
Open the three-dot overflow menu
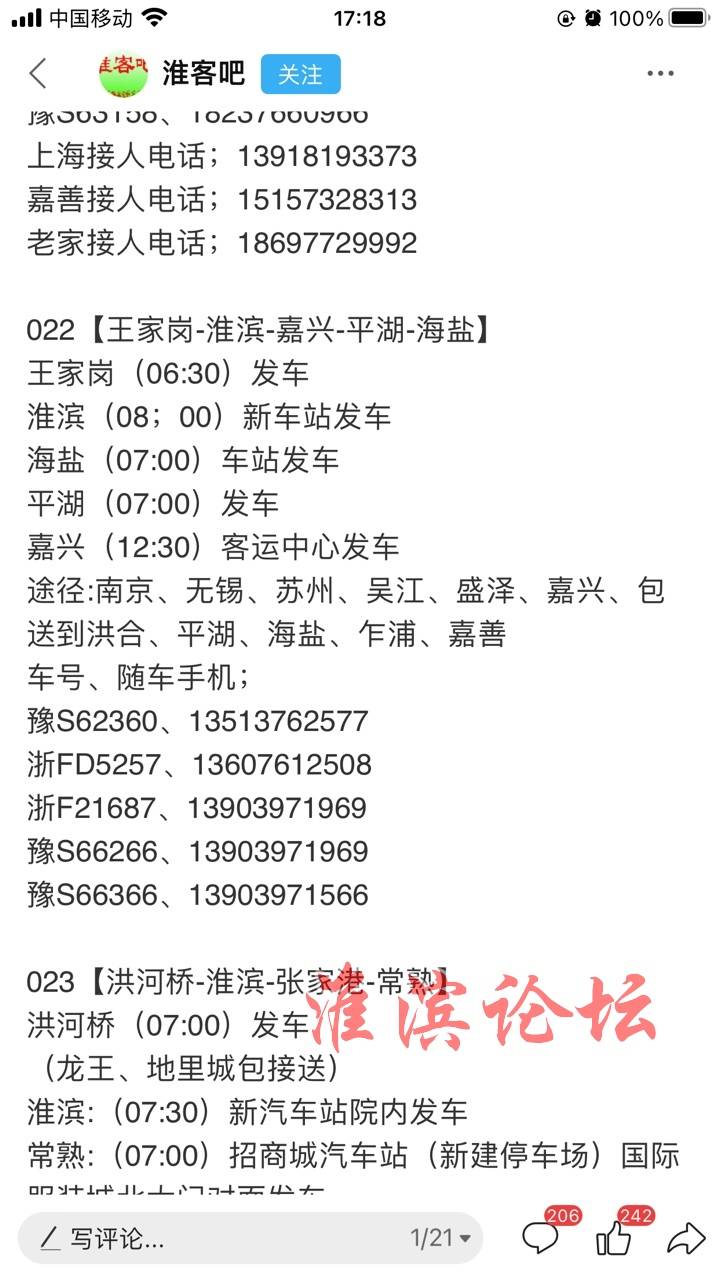pos(660,74)
